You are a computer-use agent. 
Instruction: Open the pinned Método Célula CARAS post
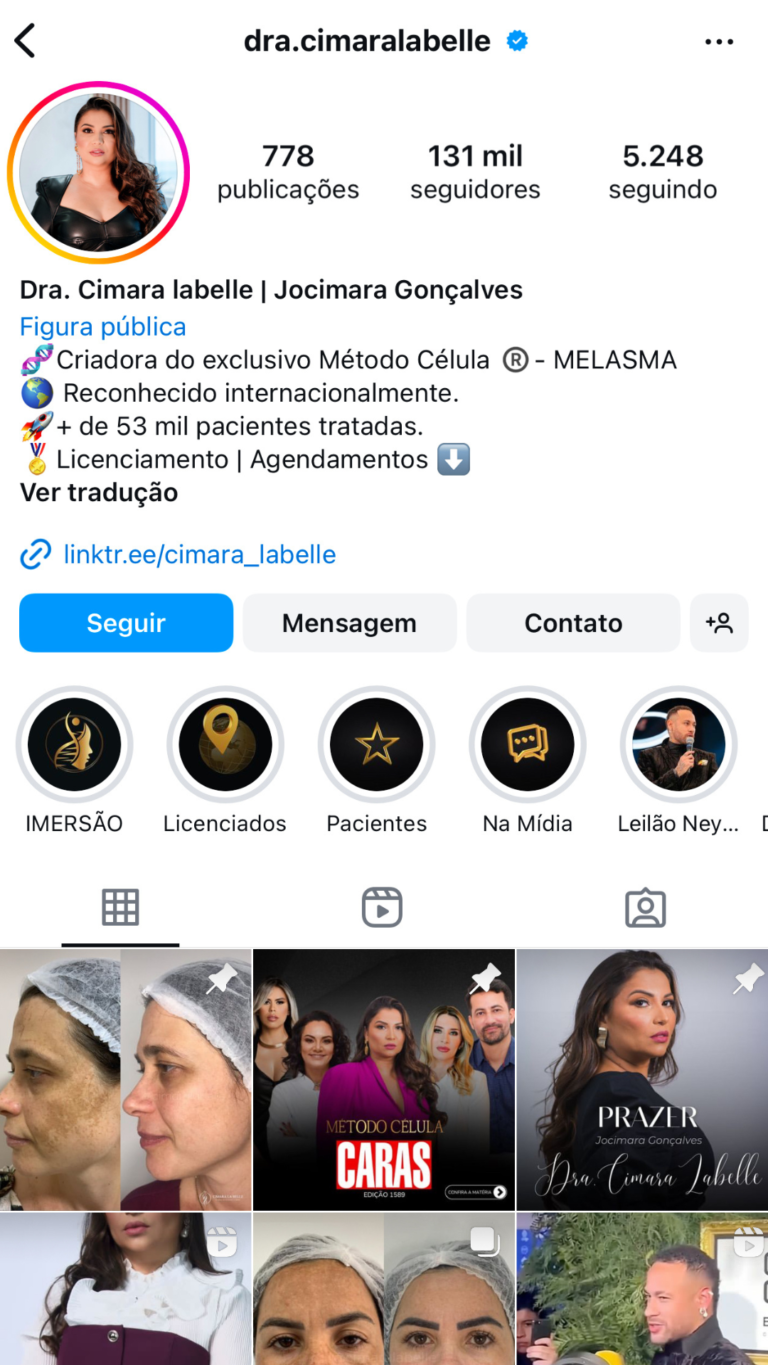384,1080
